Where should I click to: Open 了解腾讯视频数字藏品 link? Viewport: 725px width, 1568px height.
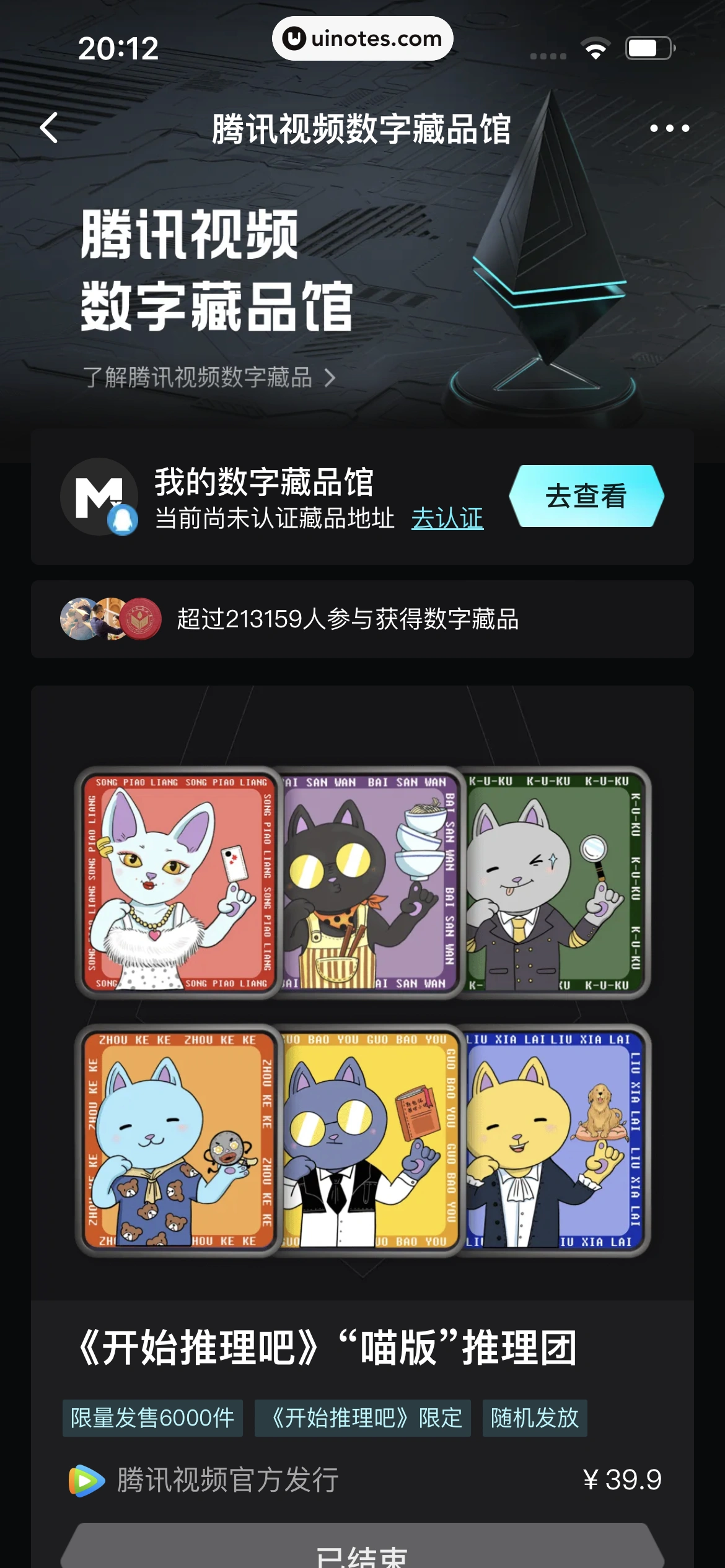point(209,377)
